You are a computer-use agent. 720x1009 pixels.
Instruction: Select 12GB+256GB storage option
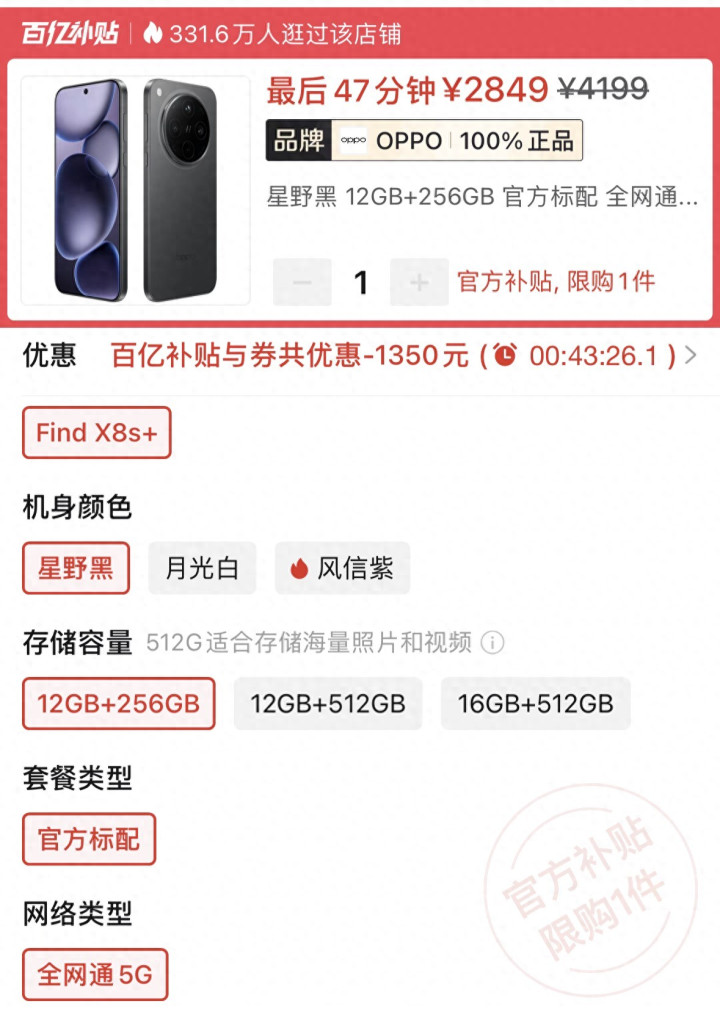[x=119, y=703]
